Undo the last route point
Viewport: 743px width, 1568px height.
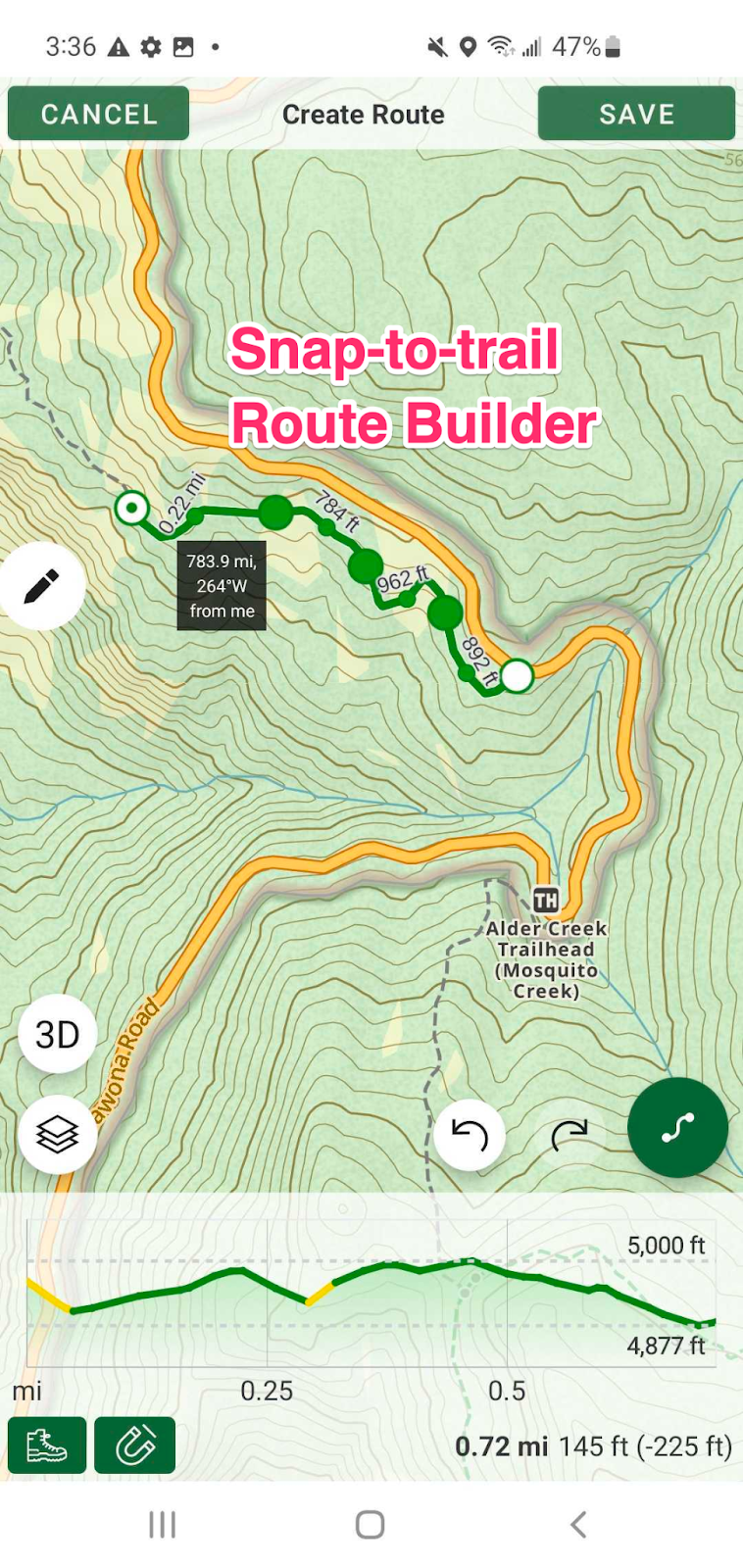point(470,1135)
